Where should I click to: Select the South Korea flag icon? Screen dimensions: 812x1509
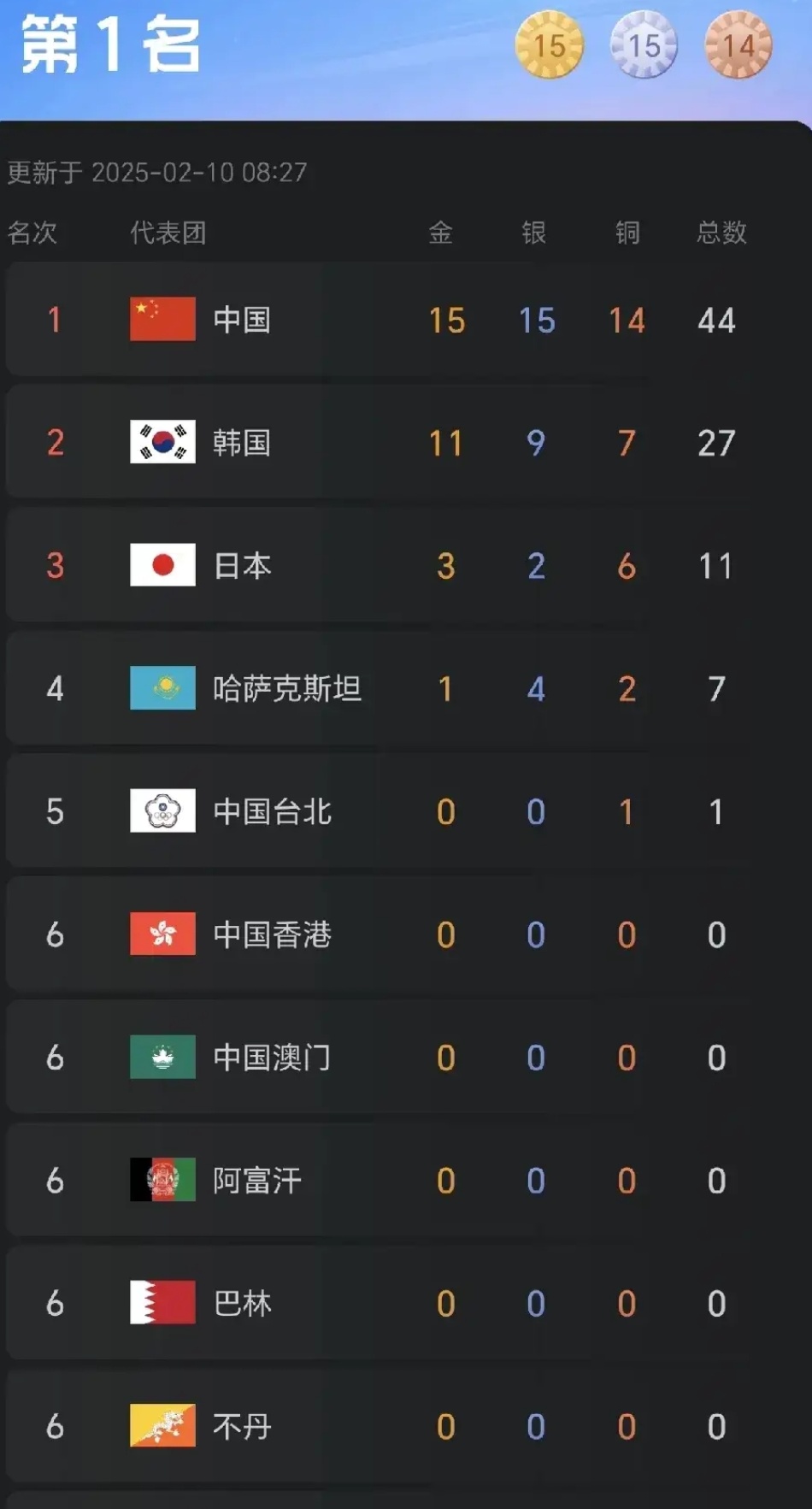click(x=162, y=443)
